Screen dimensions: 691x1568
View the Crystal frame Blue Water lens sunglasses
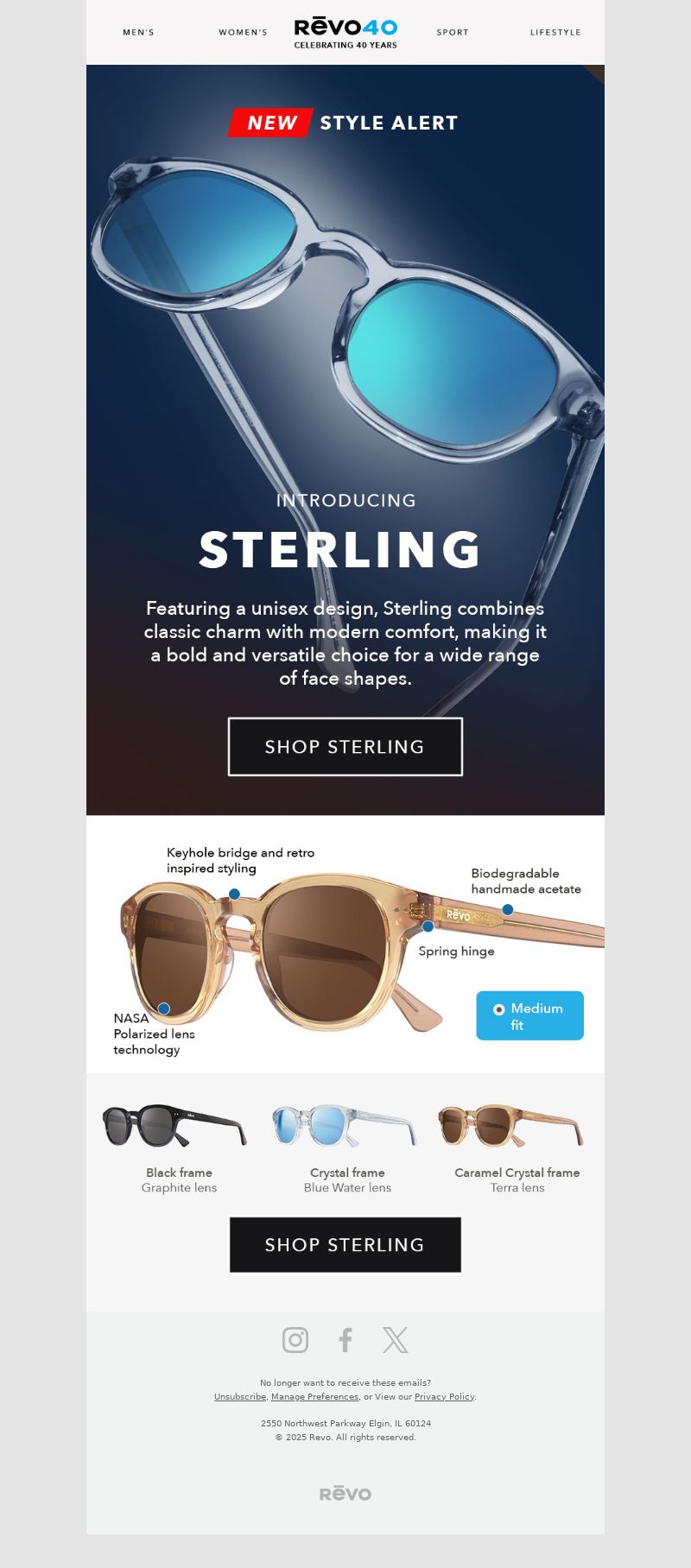point(346,1127)
